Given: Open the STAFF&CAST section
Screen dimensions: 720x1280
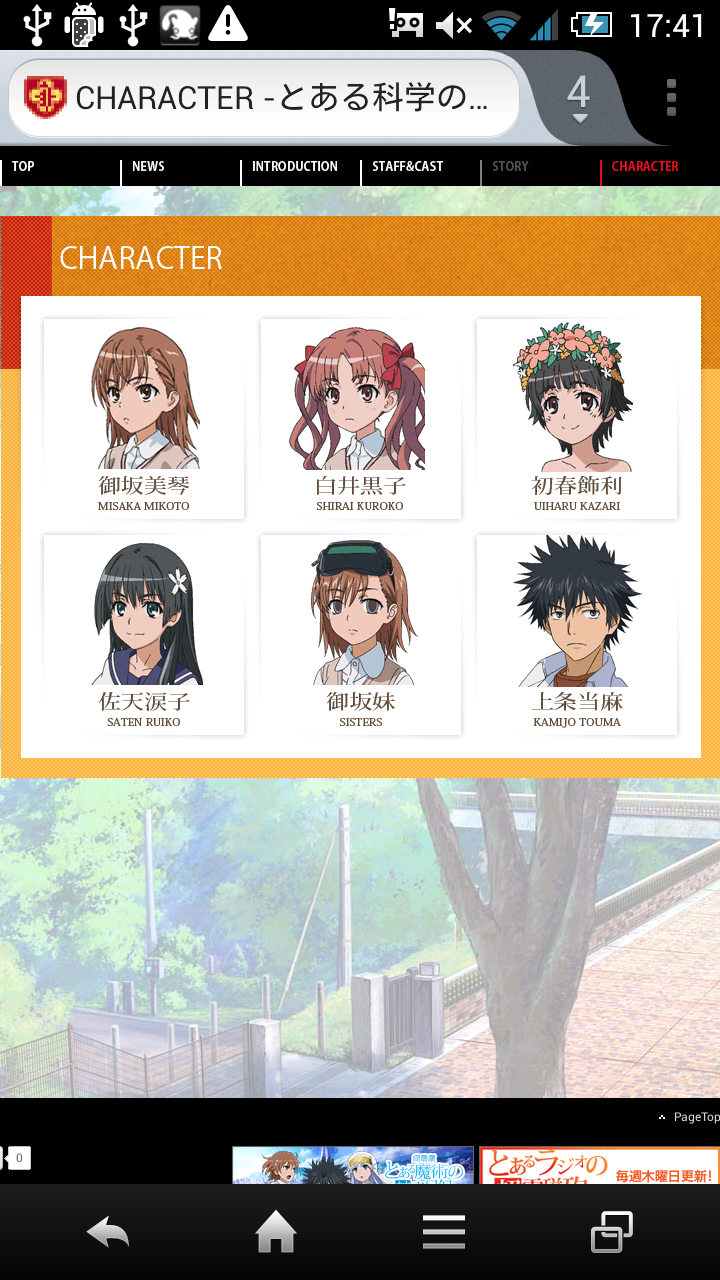Looking at the screenshot, I should (x=408, y=167).
